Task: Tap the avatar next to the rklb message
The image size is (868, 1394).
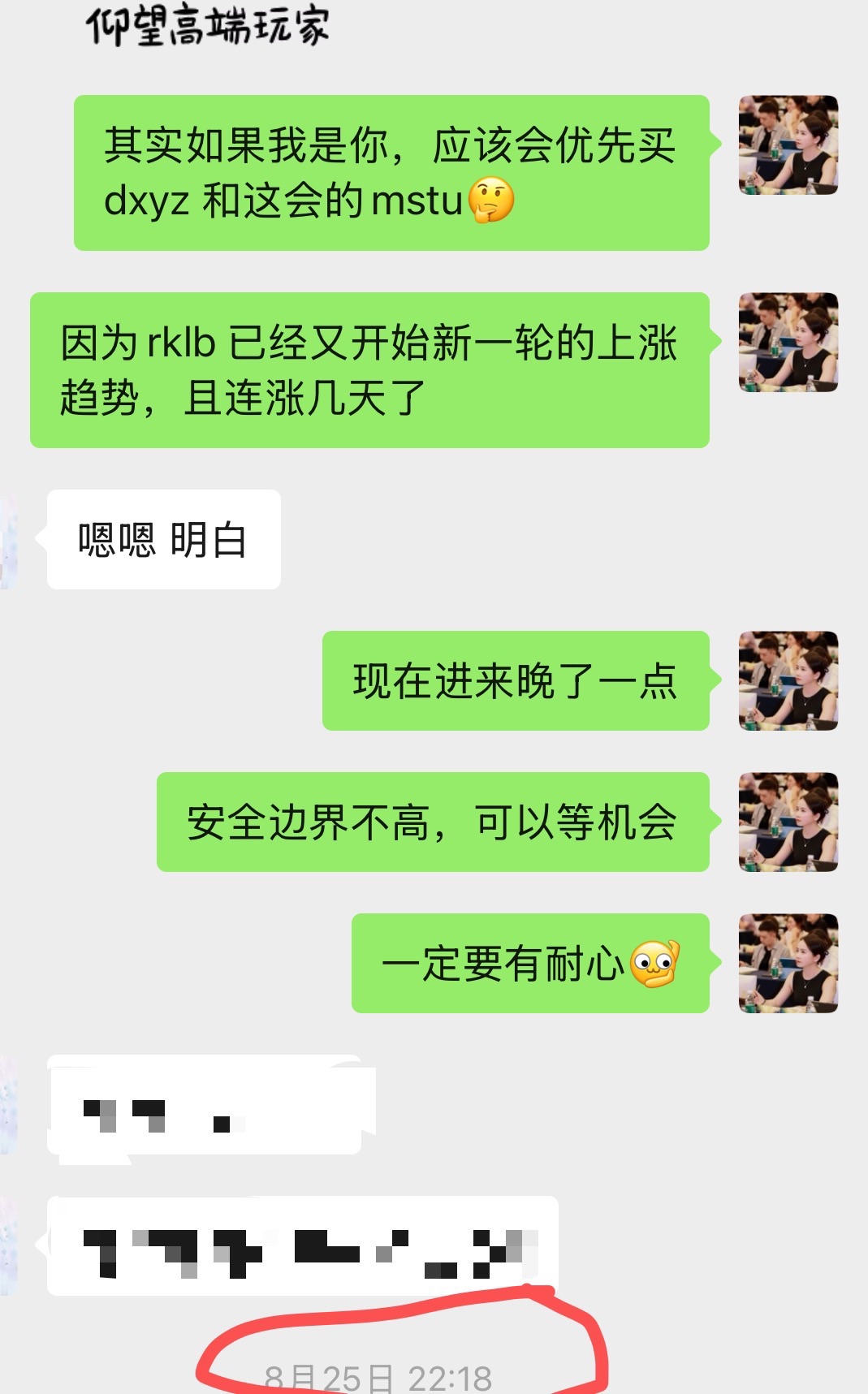Action: (x=788, y=343)
